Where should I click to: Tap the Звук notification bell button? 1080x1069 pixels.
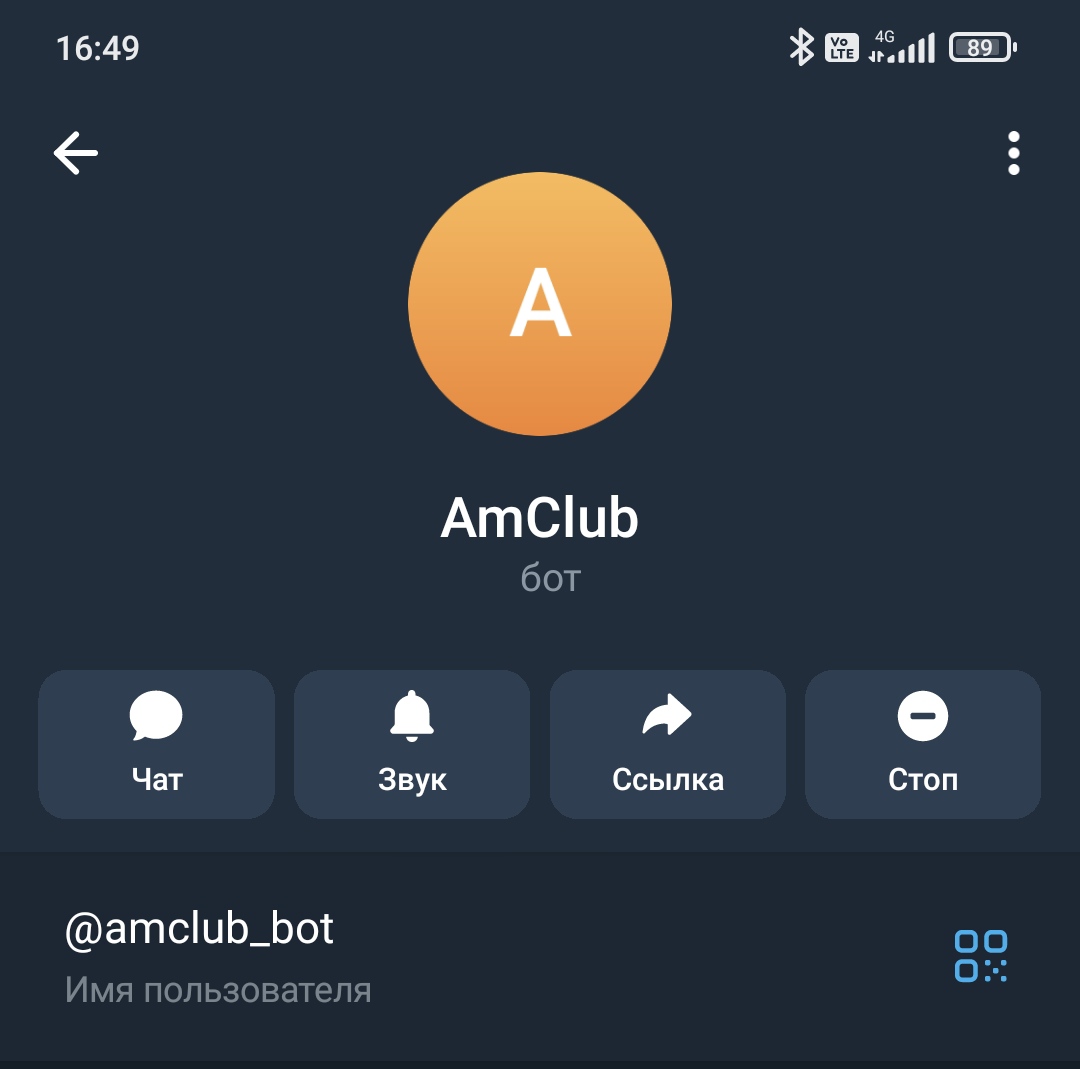(412, 744)
